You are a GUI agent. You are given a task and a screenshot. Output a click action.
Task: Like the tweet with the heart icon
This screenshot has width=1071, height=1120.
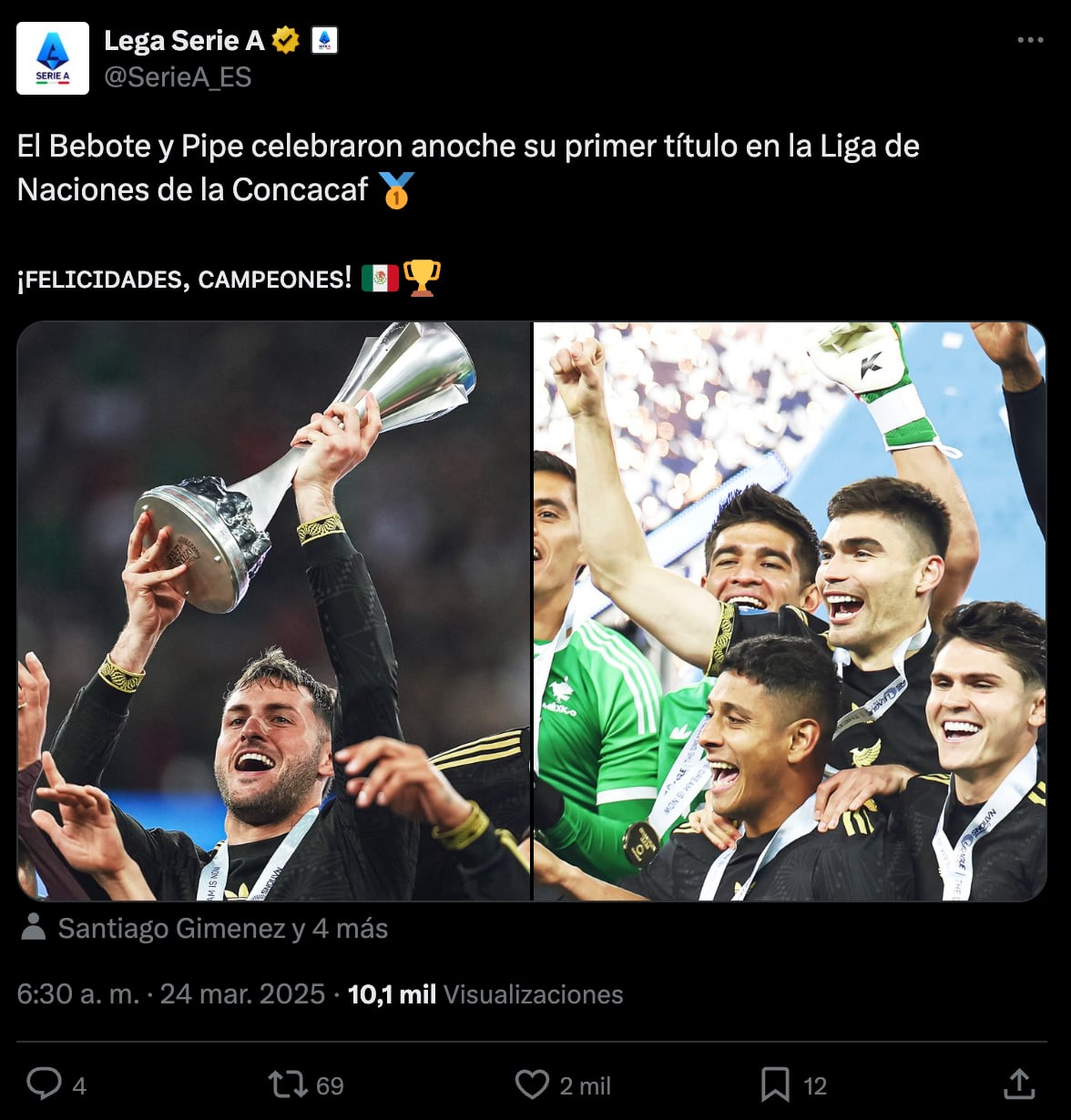[533, 1085]
